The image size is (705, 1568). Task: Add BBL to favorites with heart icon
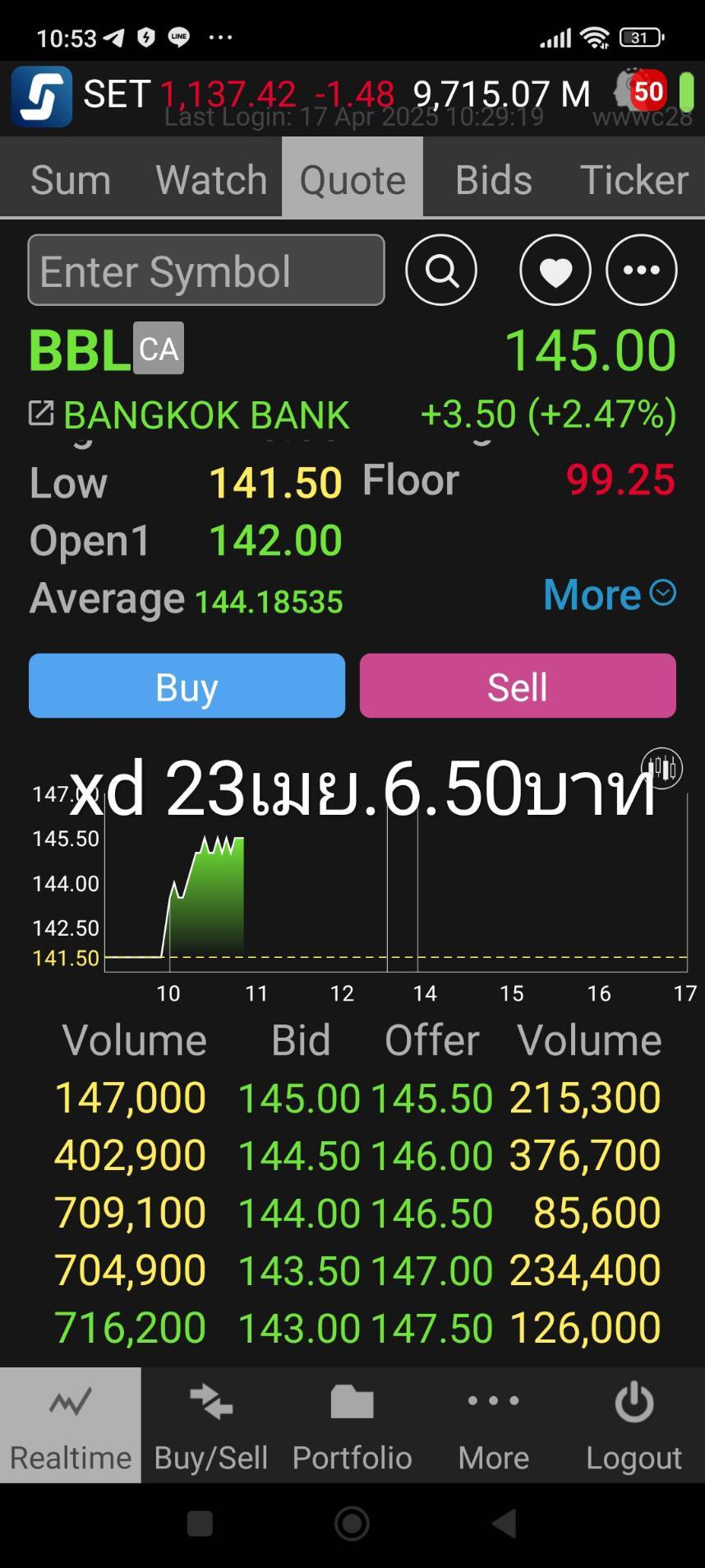pyautogui.click(x=555, y=270)
